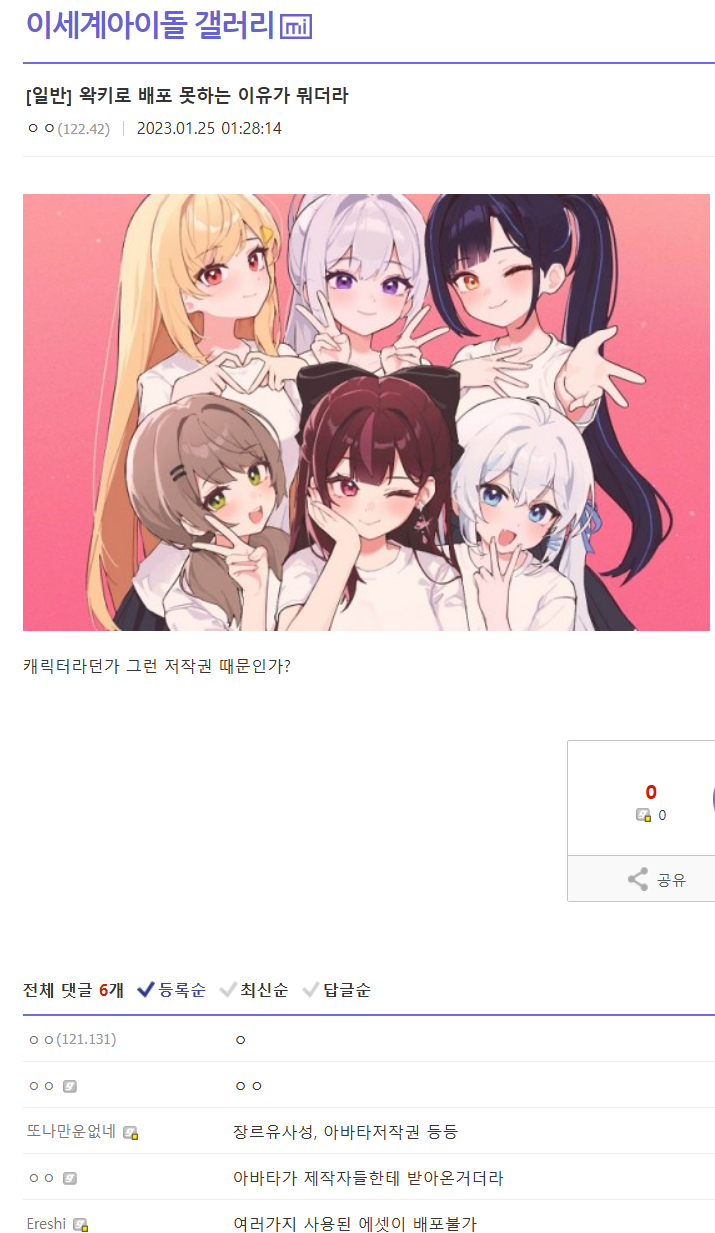Image resolution: width=715 pixels, height=1233 pixels.
Task: Open the 이세계아이돌 갤러리 title link
Action: pyautogui.click(x=150, y=25)
